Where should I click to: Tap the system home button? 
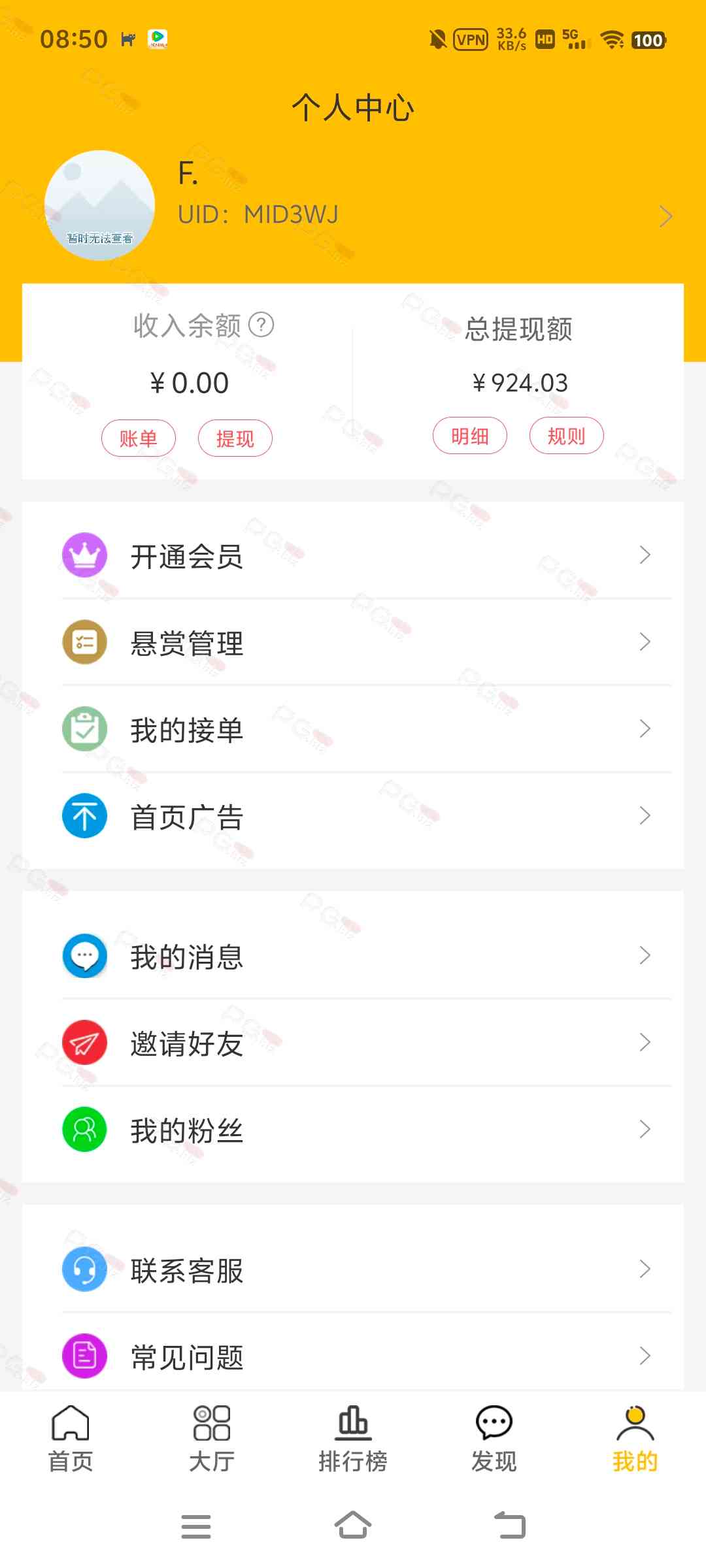tap(353, 1526)
